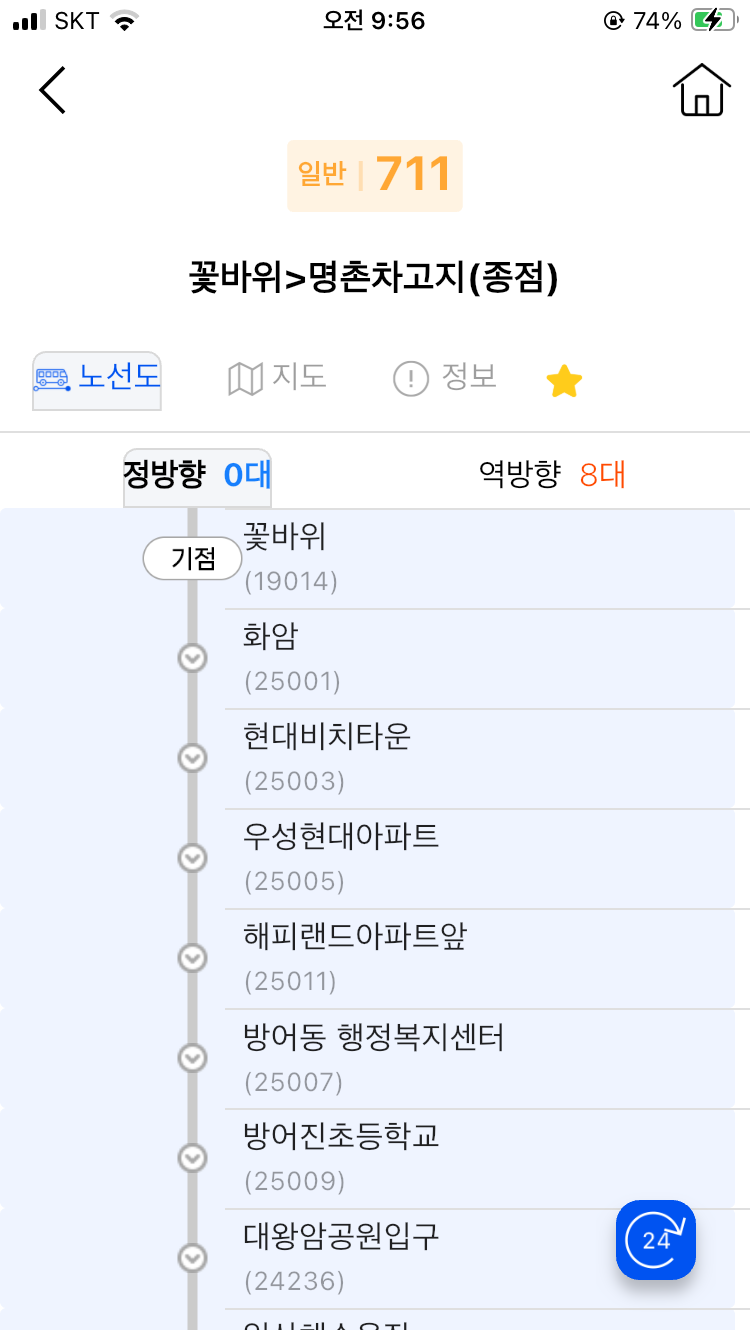Toggle the yellow favorite star
This screenshot has height=1334, width=750.
[x=564, y=380]
